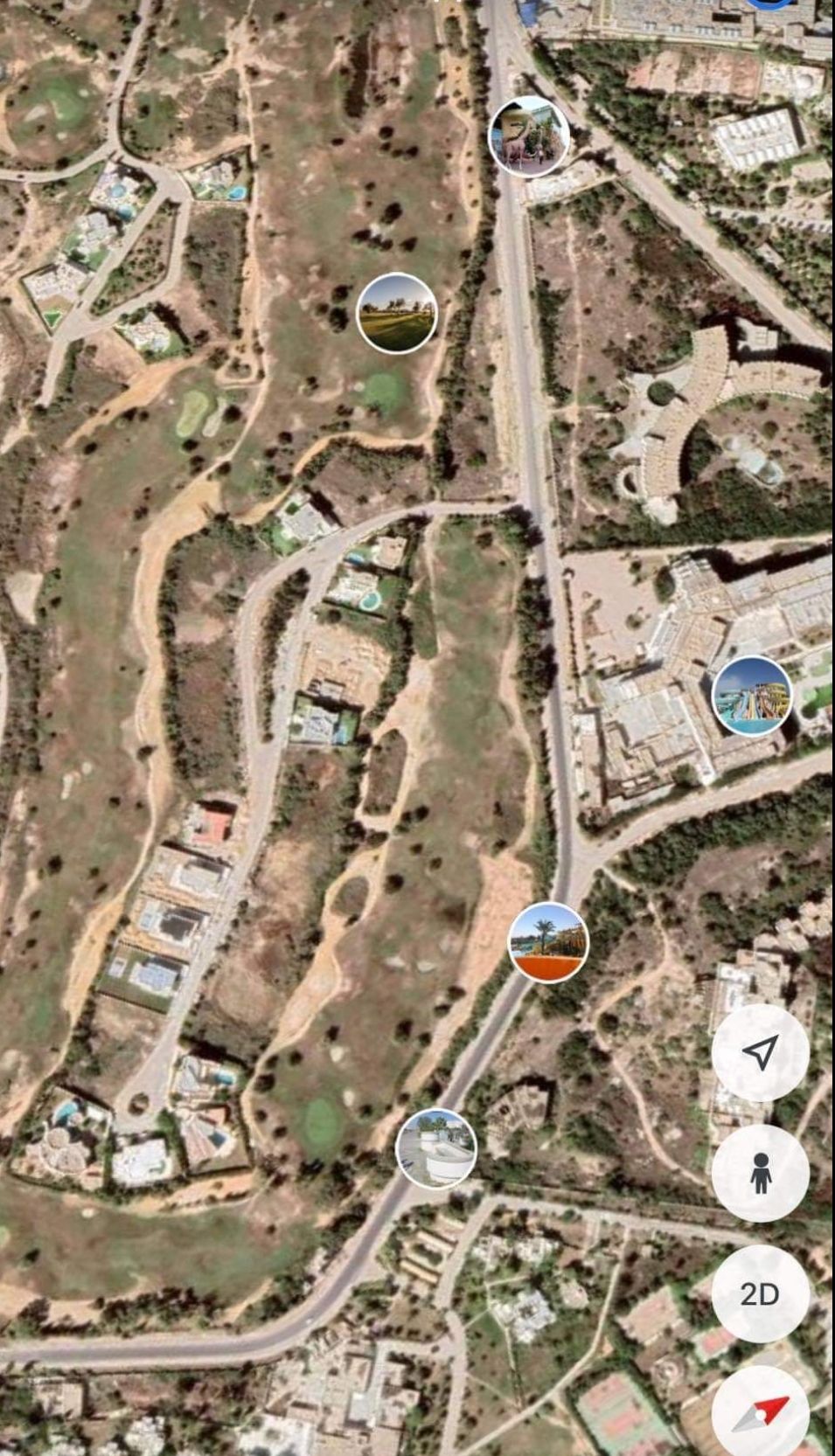Screen dimensions: 835x1456
Task: Open the white building photo marker
Action: (x=436, y=1148)
